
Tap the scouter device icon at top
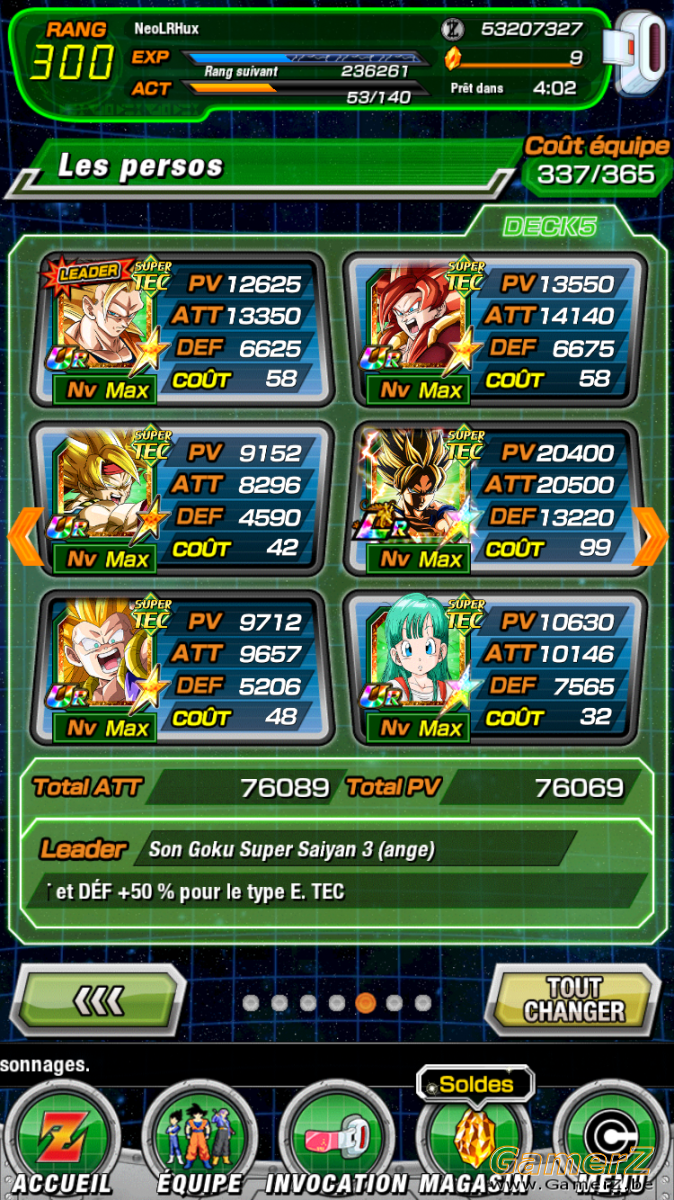643,55
